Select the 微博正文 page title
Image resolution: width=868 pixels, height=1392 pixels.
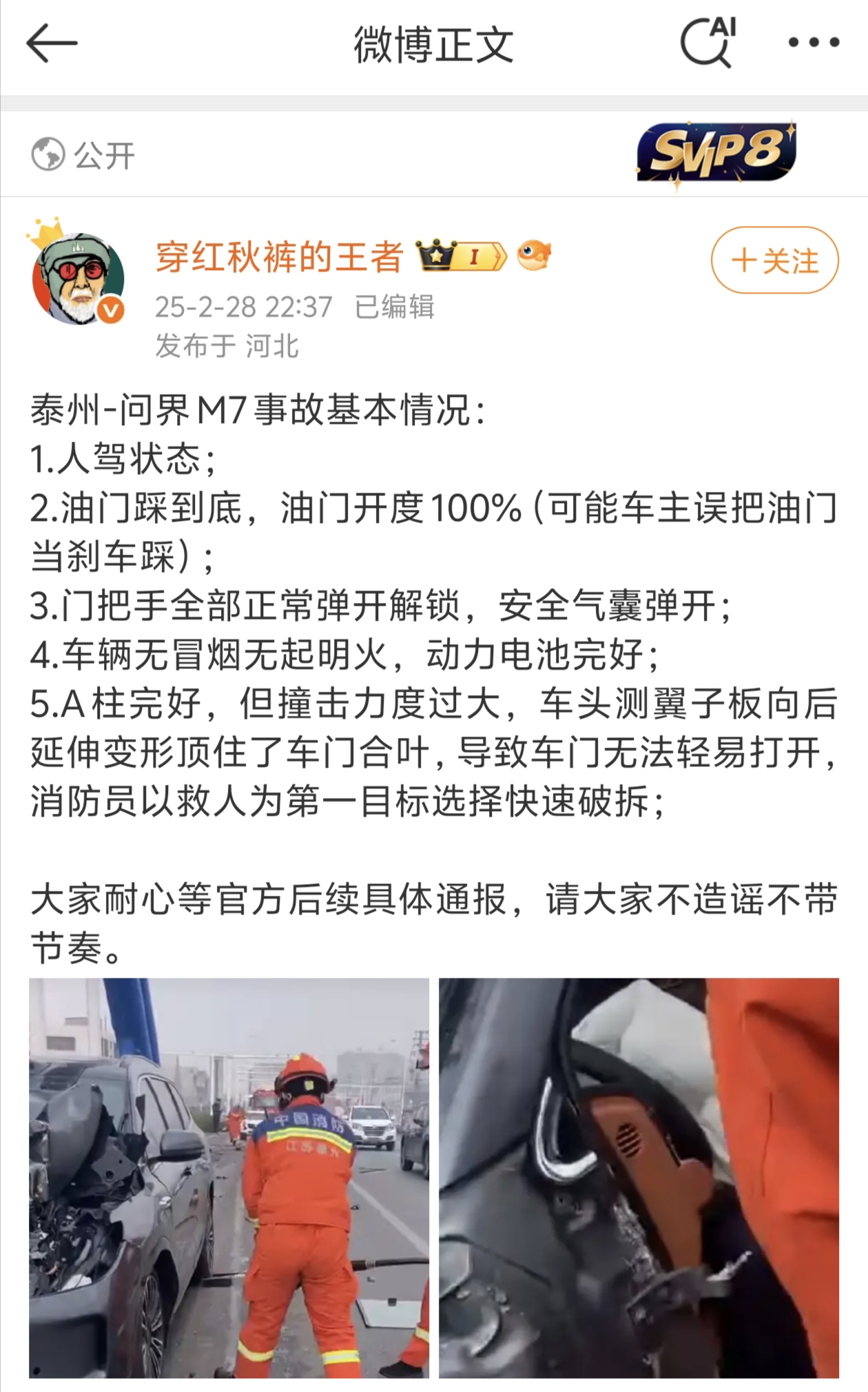435,43
